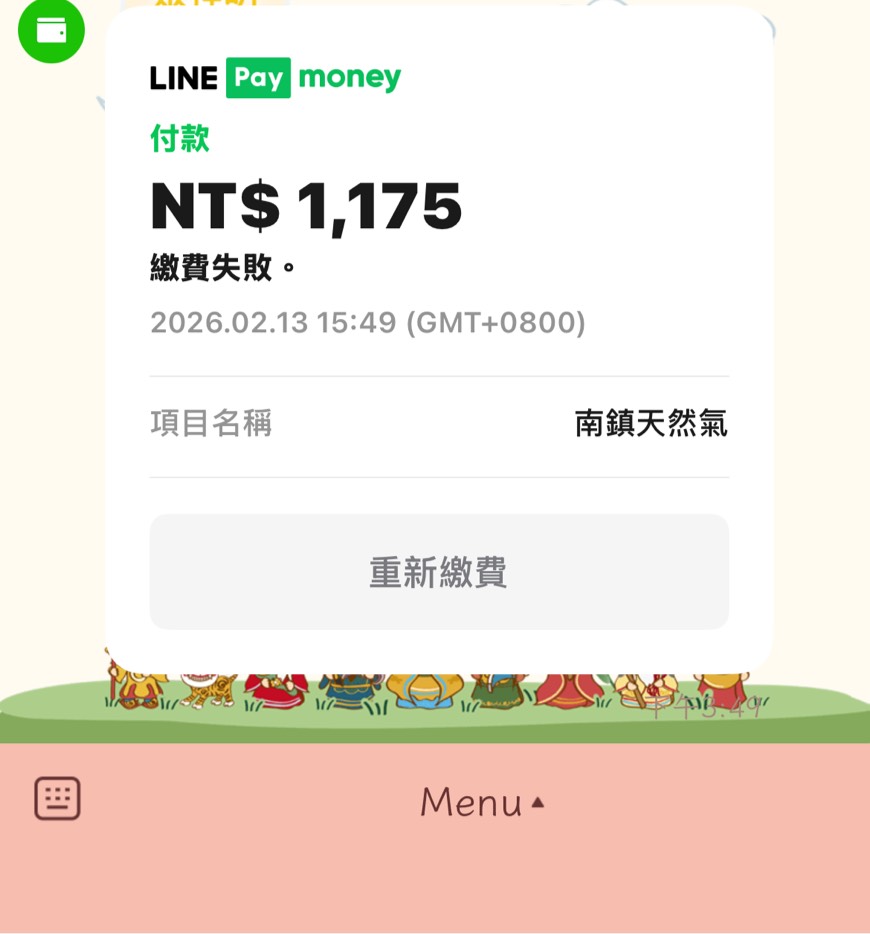870x934 pixels.
Task: Click the merchant name 南鎮天然氣
Action: (651, 423)
